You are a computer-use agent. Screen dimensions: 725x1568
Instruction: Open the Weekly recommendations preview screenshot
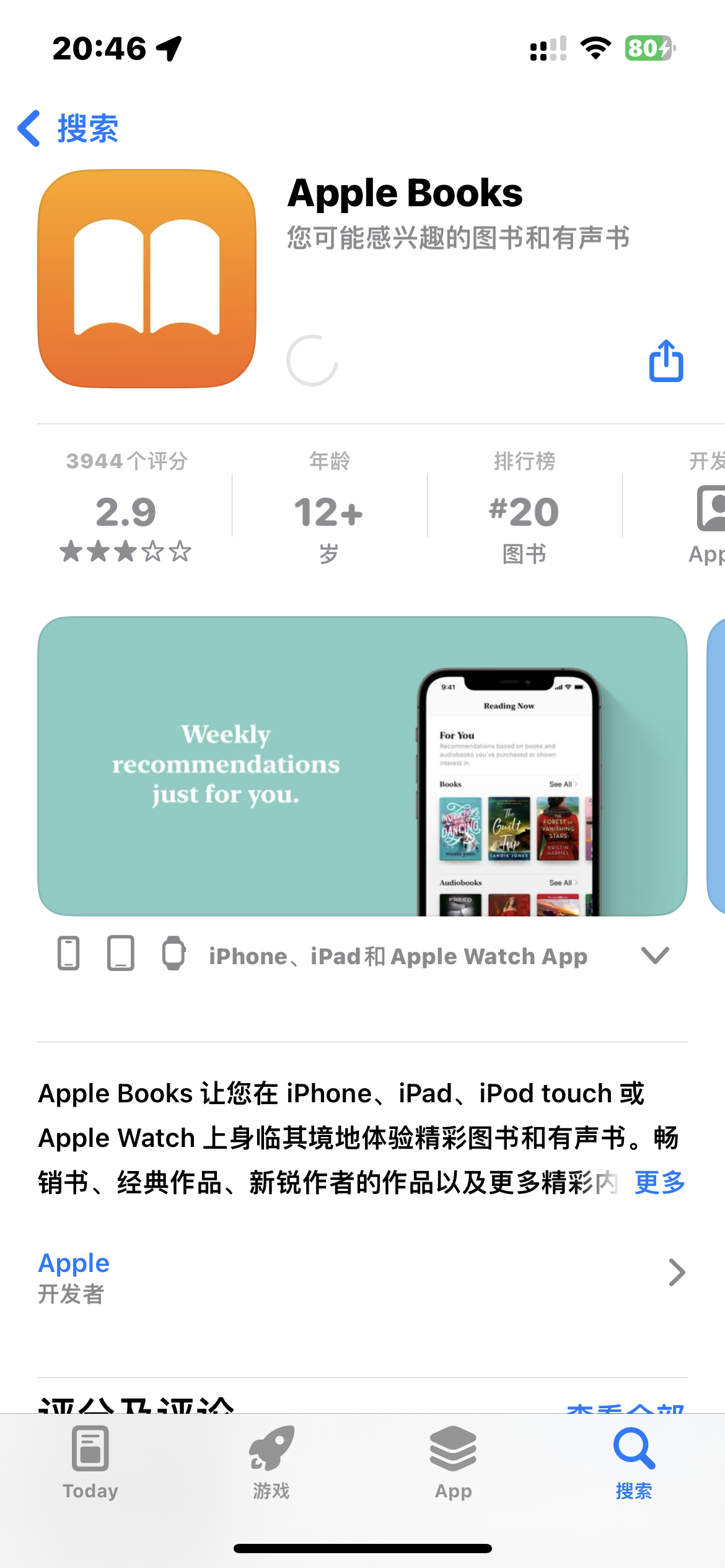point(362,766)
